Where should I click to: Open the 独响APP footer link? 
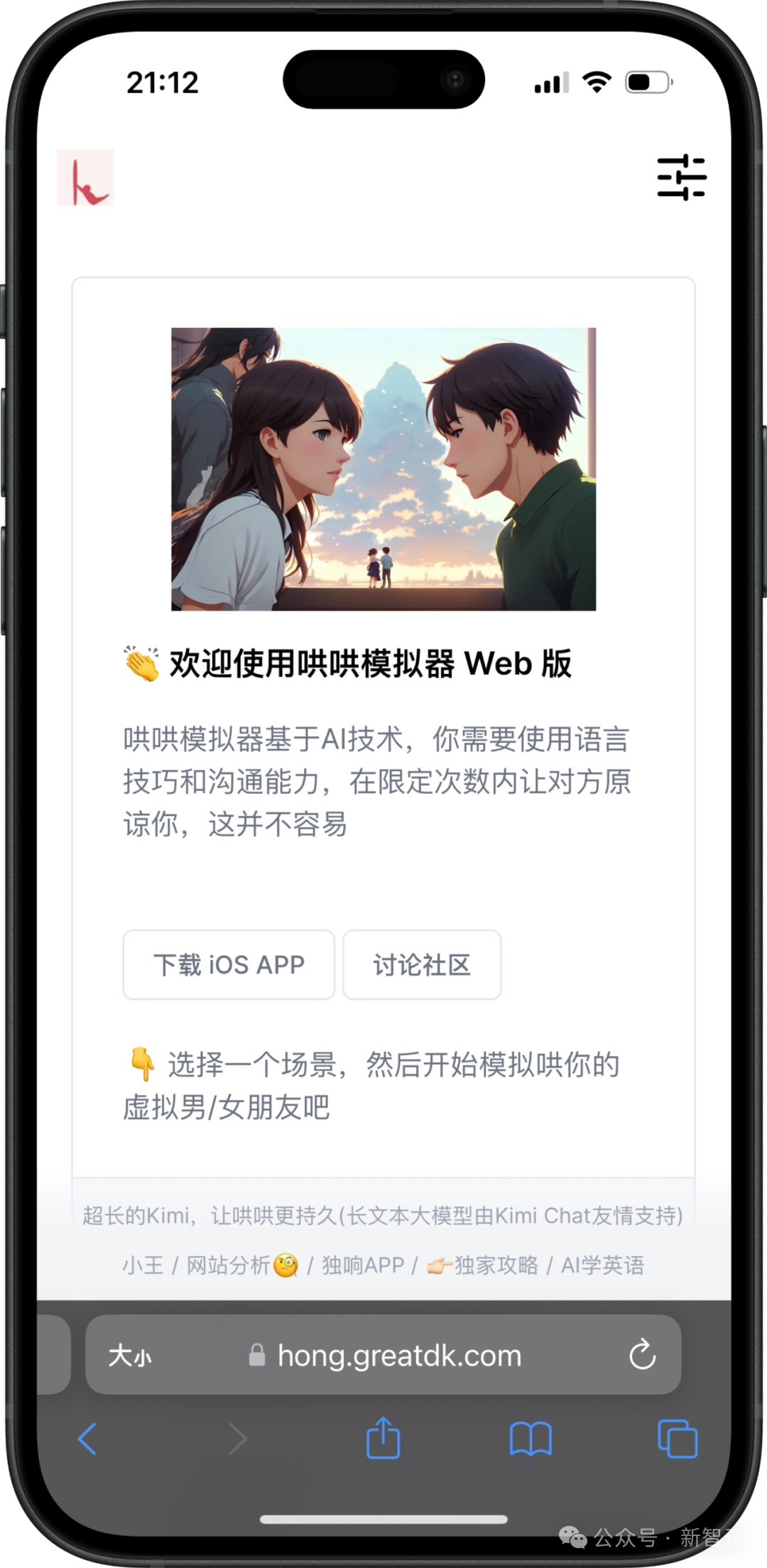tap(363, 1265)
